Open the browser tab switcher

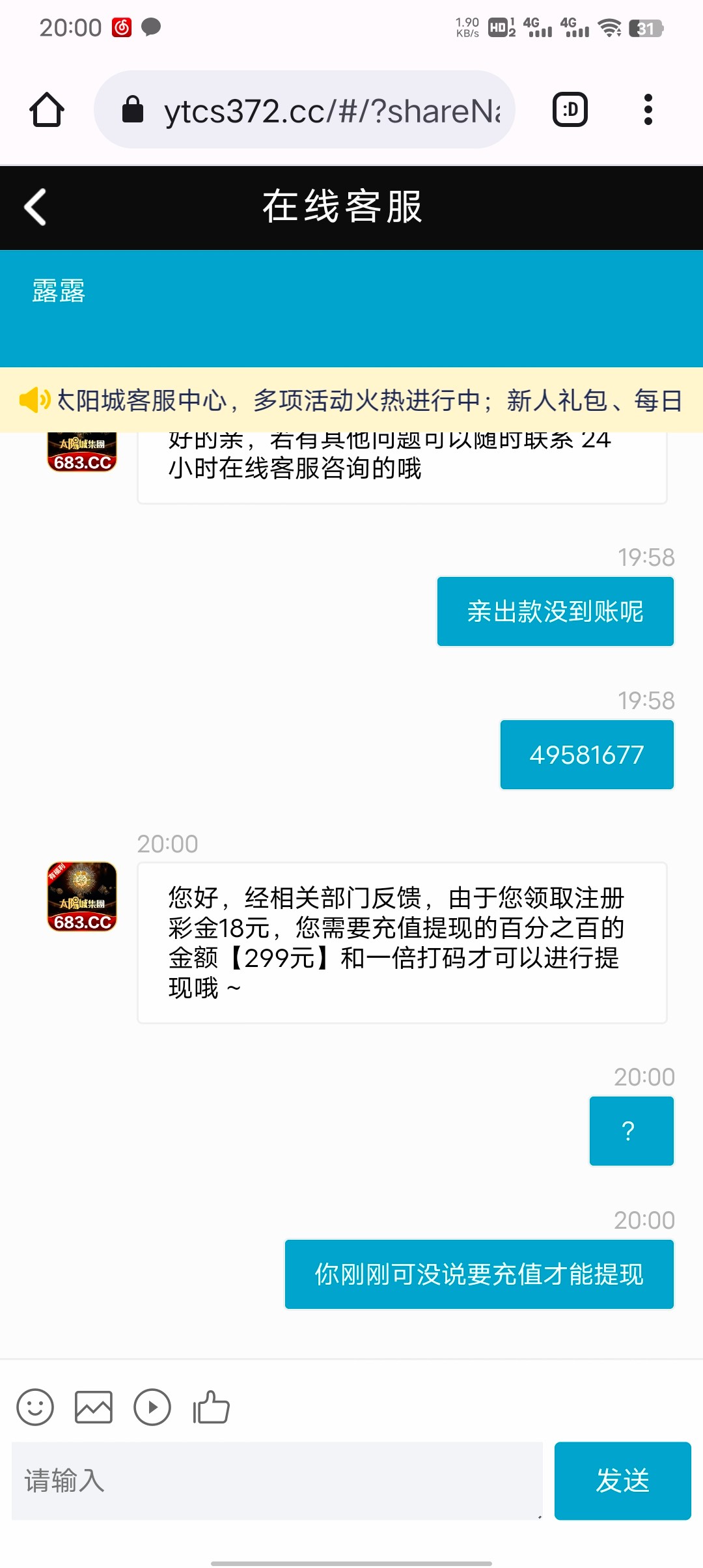[570, 109]
